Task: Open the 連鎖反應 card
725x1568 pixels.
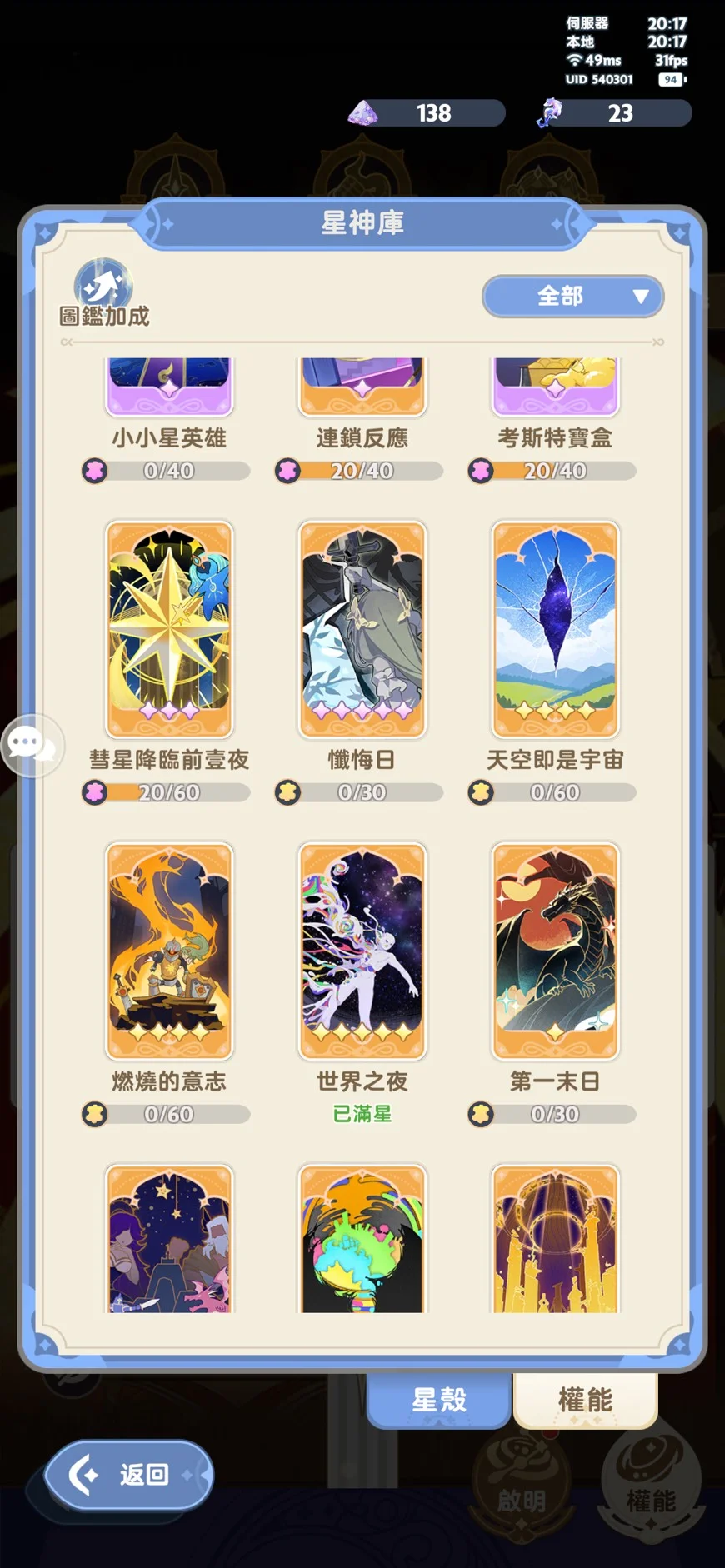Action: click(x=362, y=387)
